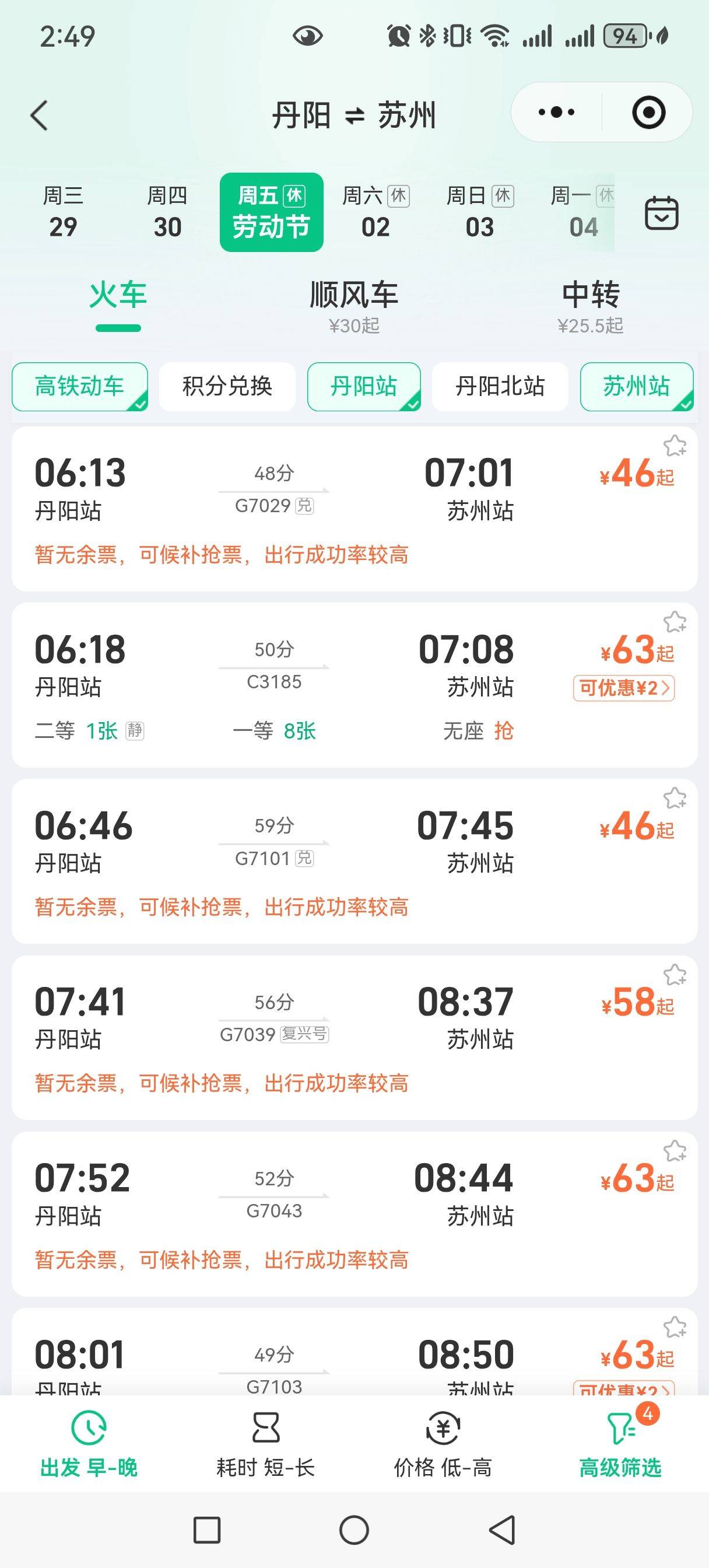
Task: Close the mini program with the circle icon
Action: click(x=648, y=113)
